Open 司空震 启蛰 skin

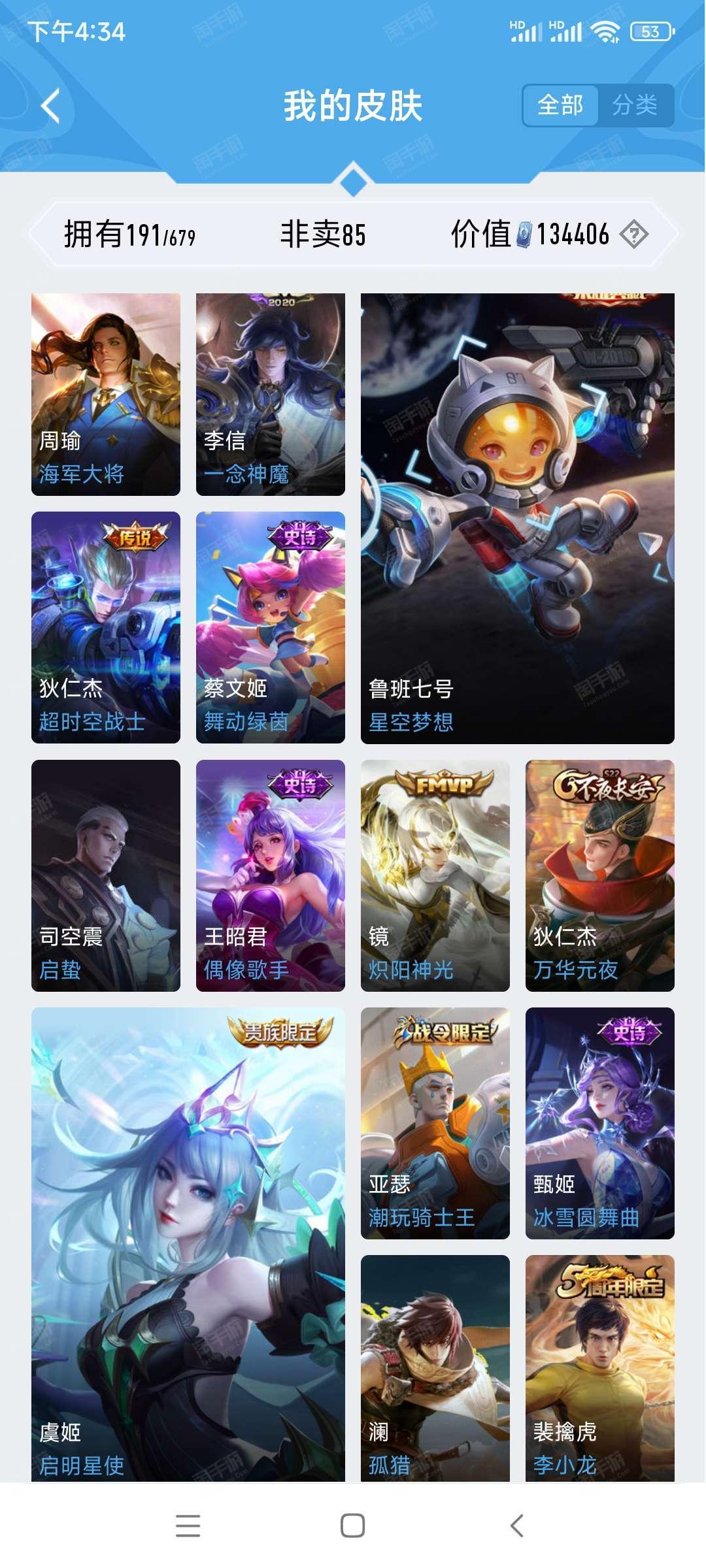106,875
